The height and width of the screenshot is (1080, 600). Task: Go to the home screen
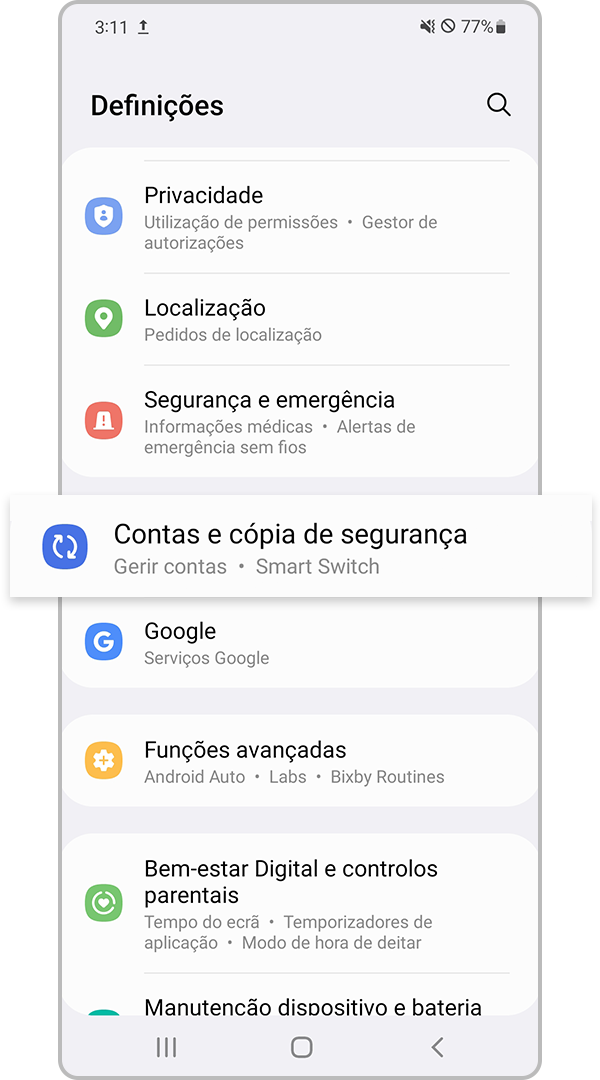pyautogui.click(x=301, y=1047)
